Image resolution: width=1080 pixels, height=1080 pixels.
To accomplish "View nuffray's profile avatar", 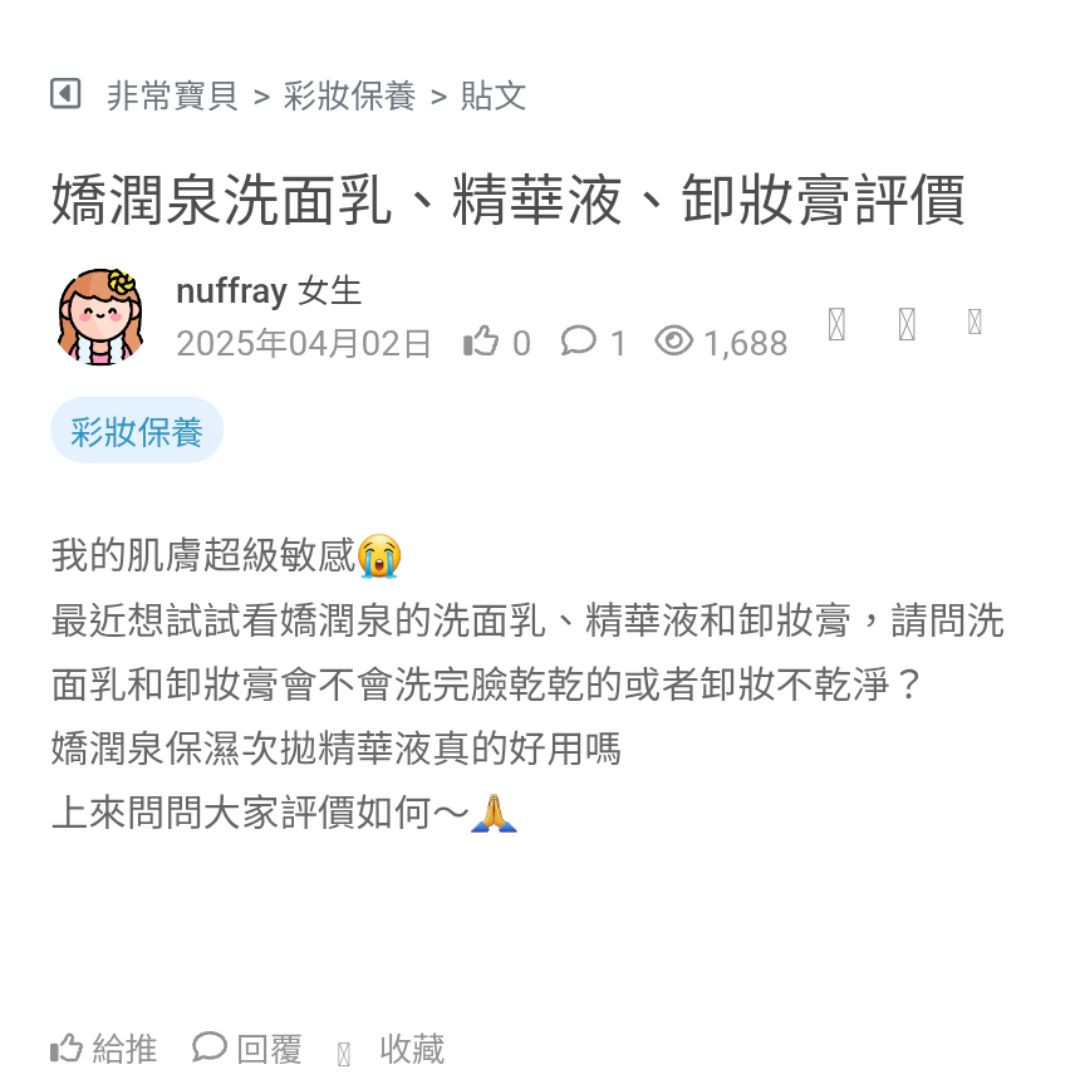I will click(100, 316).
